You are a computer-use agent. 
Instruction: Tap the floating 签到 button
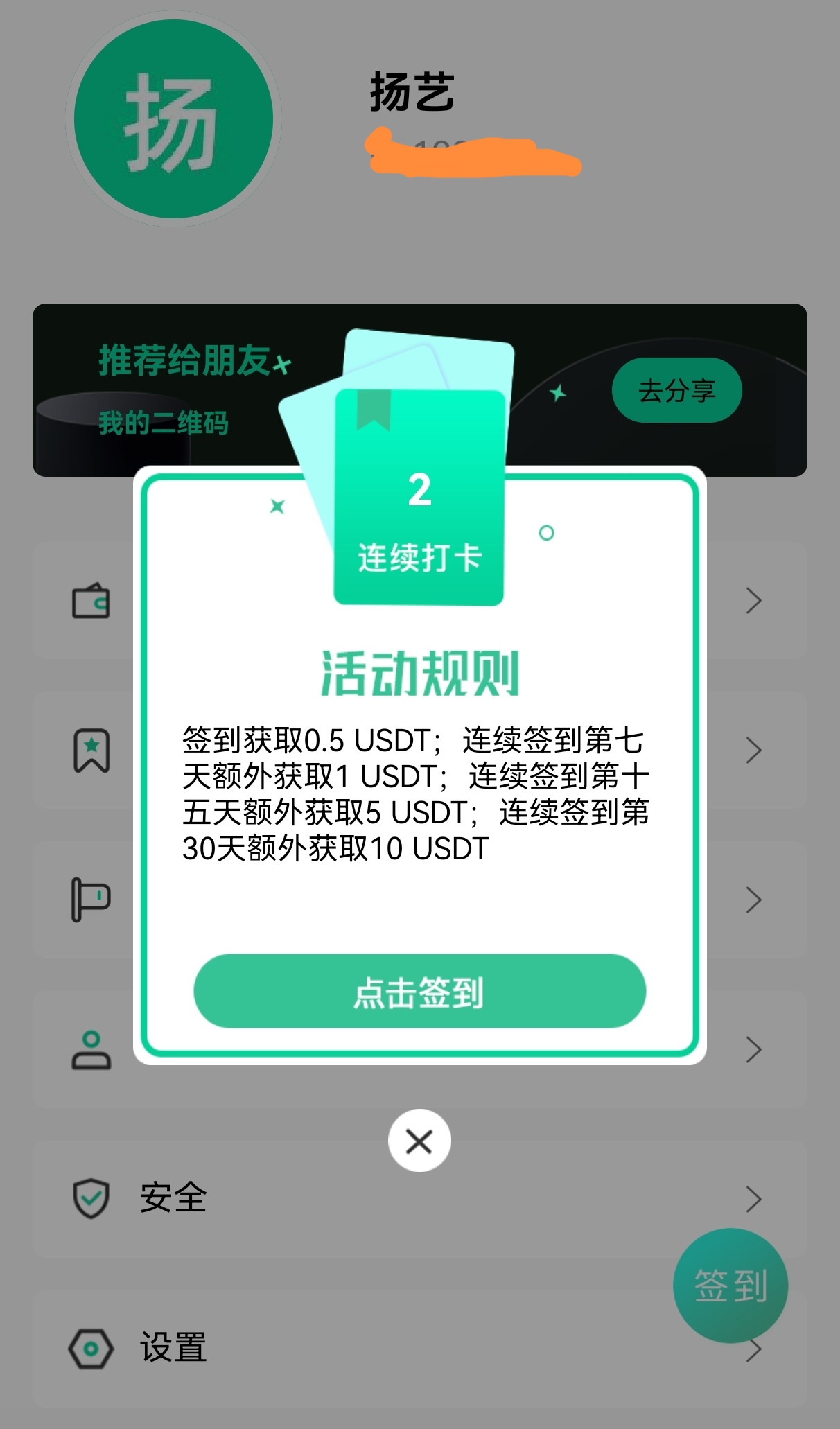(x=730, y=1286)
